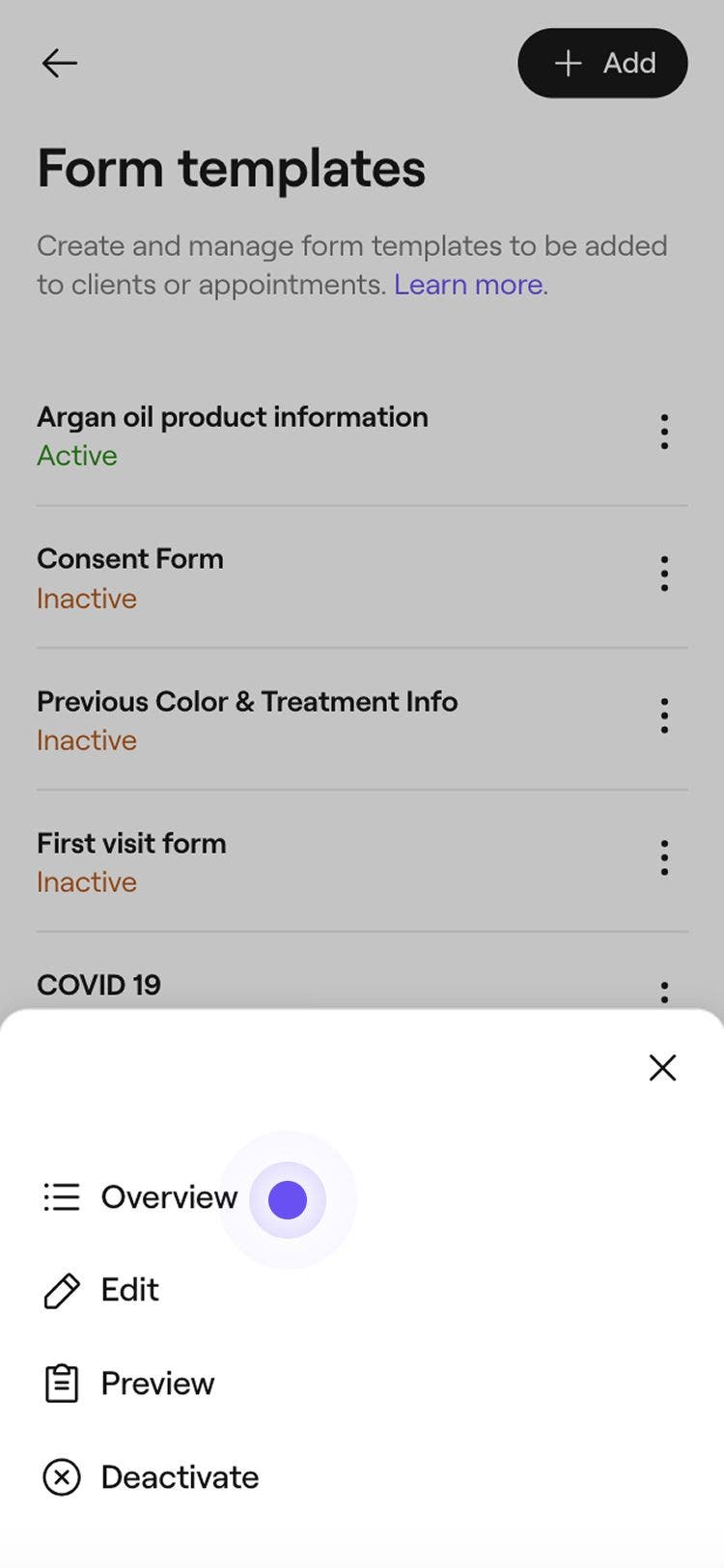Click the back arrow at top left
This screenshot has height=1568, width=724.
pyautogui.click(x=59, y=63)
